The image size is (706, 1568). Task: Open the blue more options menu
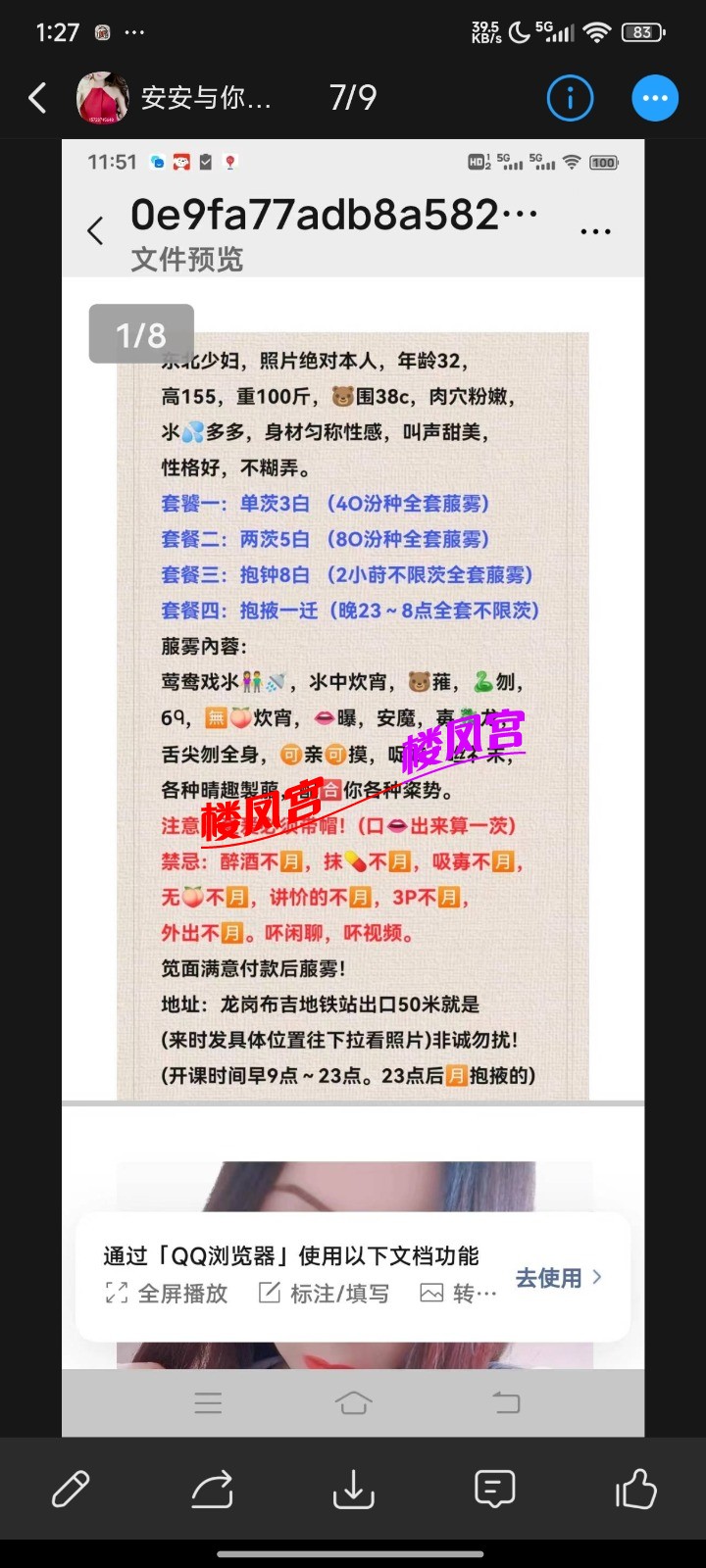[655, 98]
